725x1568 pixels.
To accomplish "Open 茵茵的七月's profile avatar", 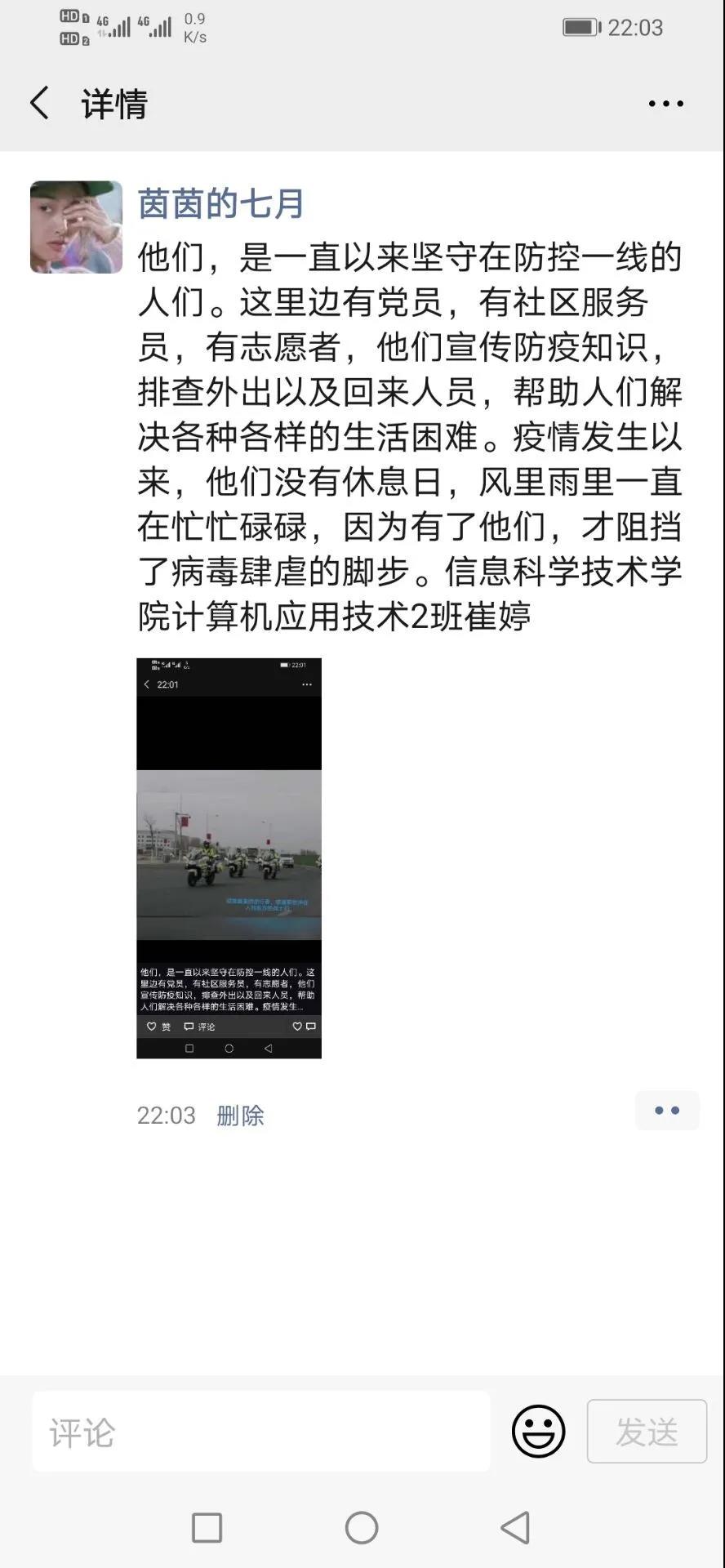I will point(76,227).
